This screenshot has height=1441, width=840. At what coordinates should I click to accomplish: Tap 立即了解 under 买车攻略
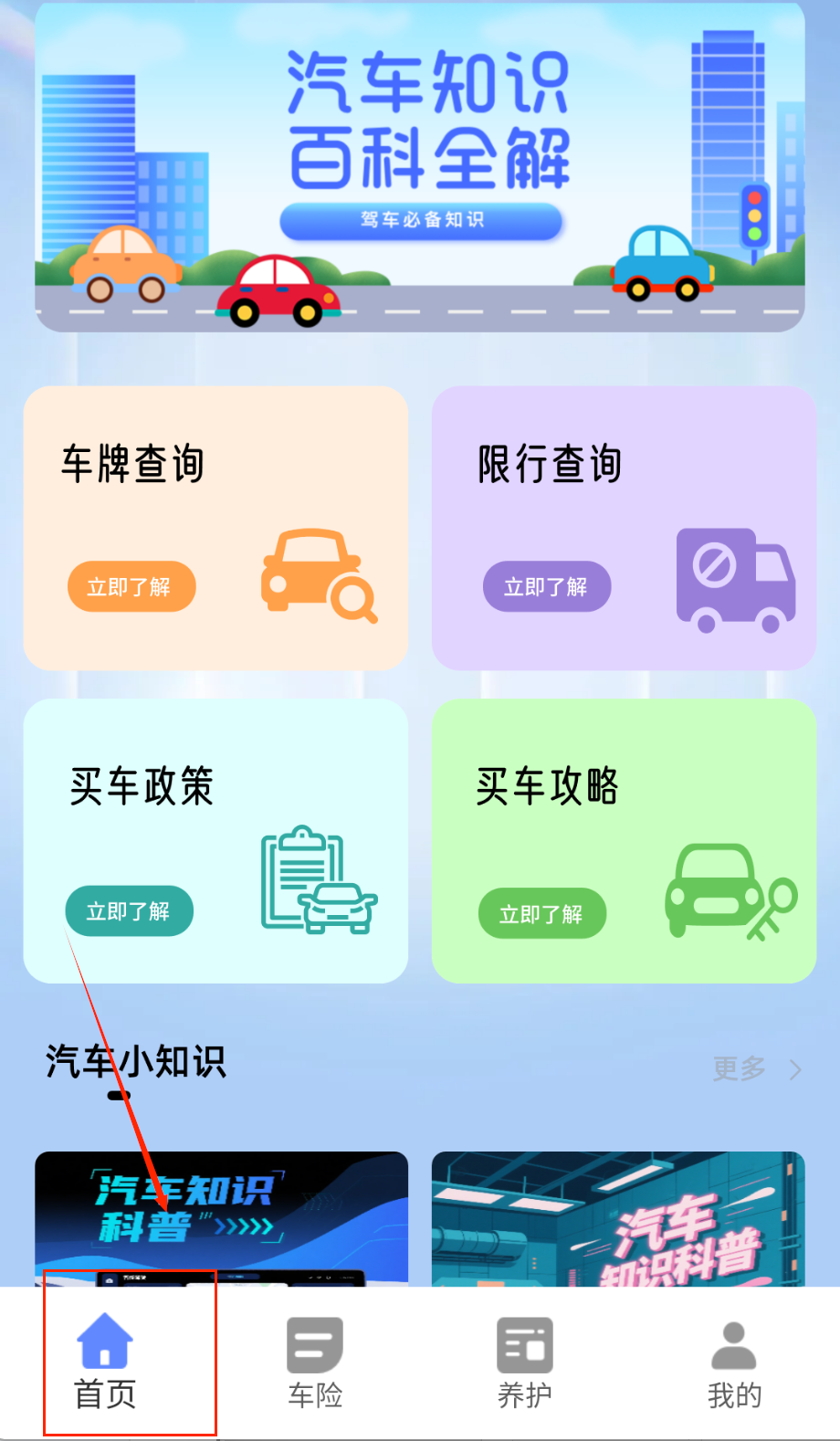click(541, 914)
